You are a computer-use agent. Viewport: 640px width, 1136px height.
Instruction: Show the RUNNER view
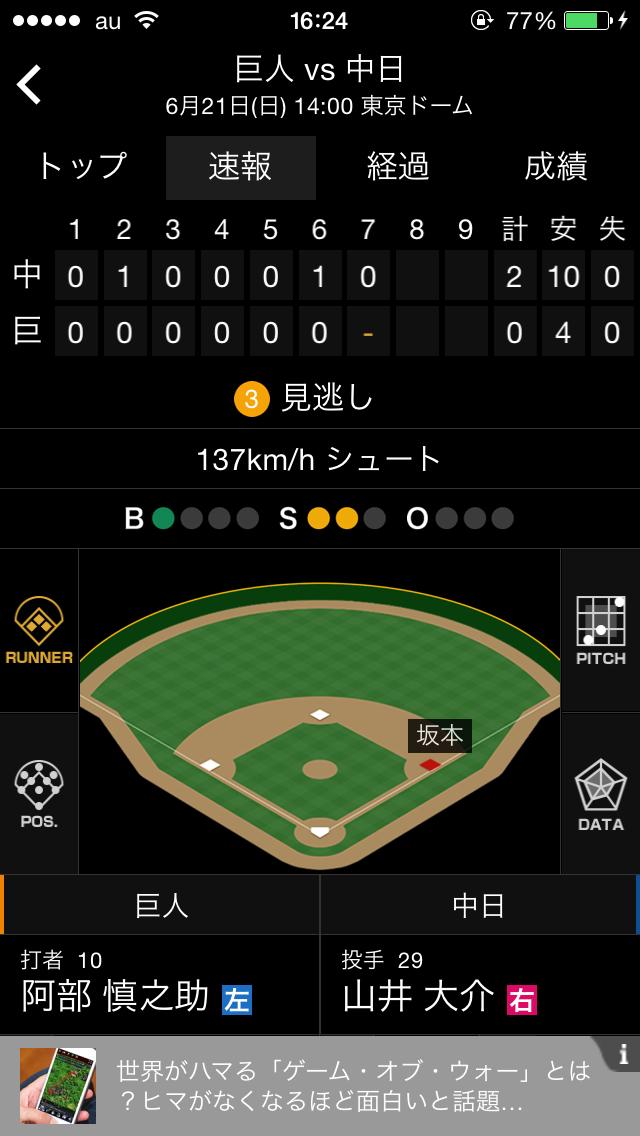(39, 632)
